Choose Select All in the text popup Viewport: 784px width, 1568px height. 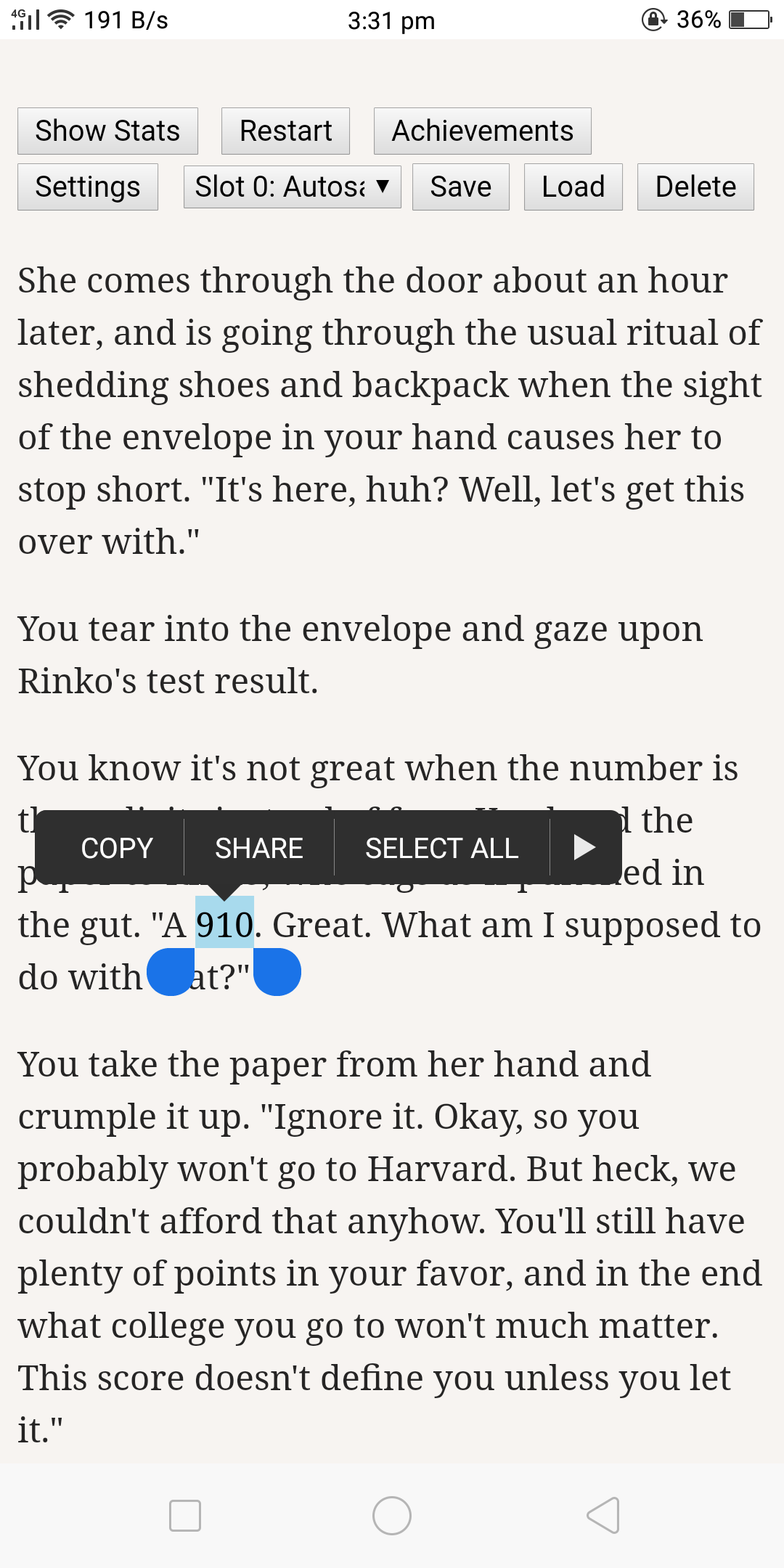441,848
